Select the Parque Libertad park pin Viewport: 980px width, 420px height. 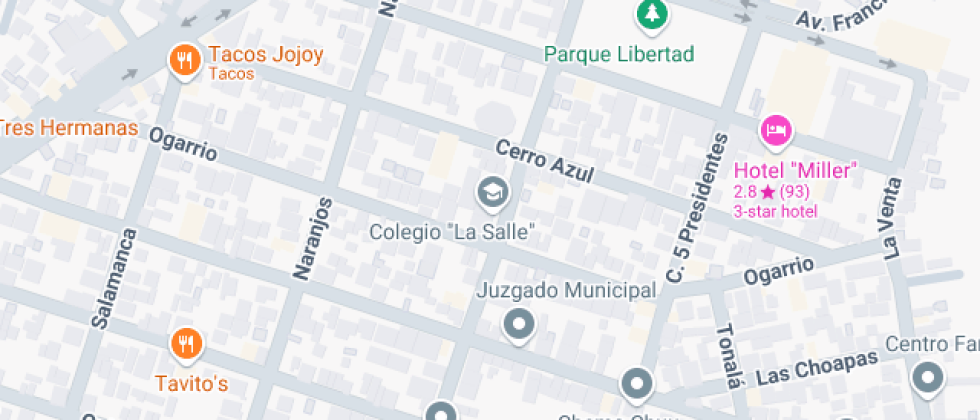coord(652,14)
